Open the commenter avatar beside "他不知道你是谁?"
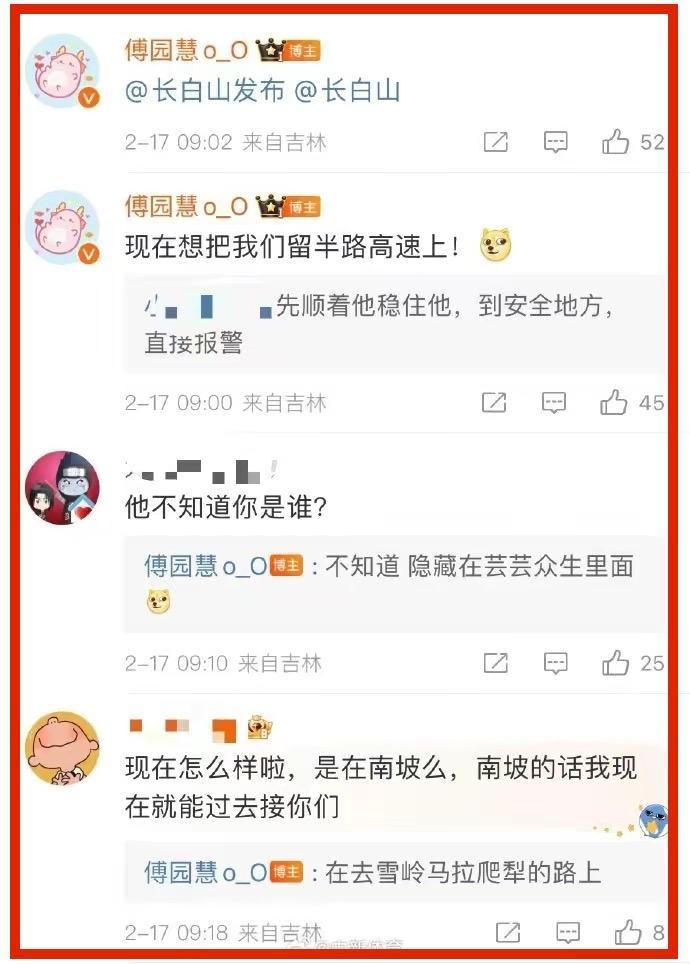This screenshot has height=964, width=690. [x=62, y=488]
